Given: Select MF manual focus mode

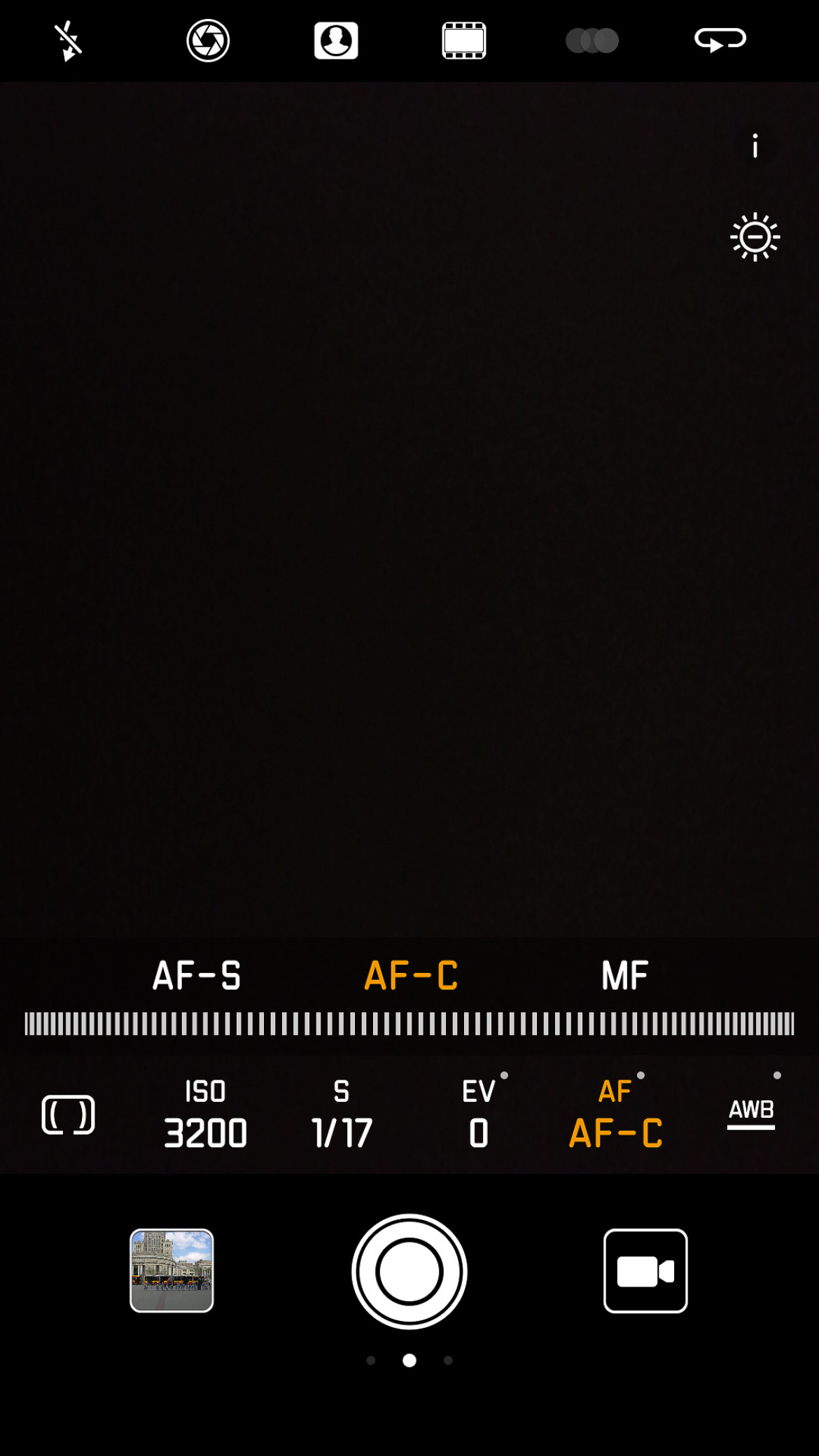Looking at the screenshot, I should pyautogui.click(x=625, y=976).
